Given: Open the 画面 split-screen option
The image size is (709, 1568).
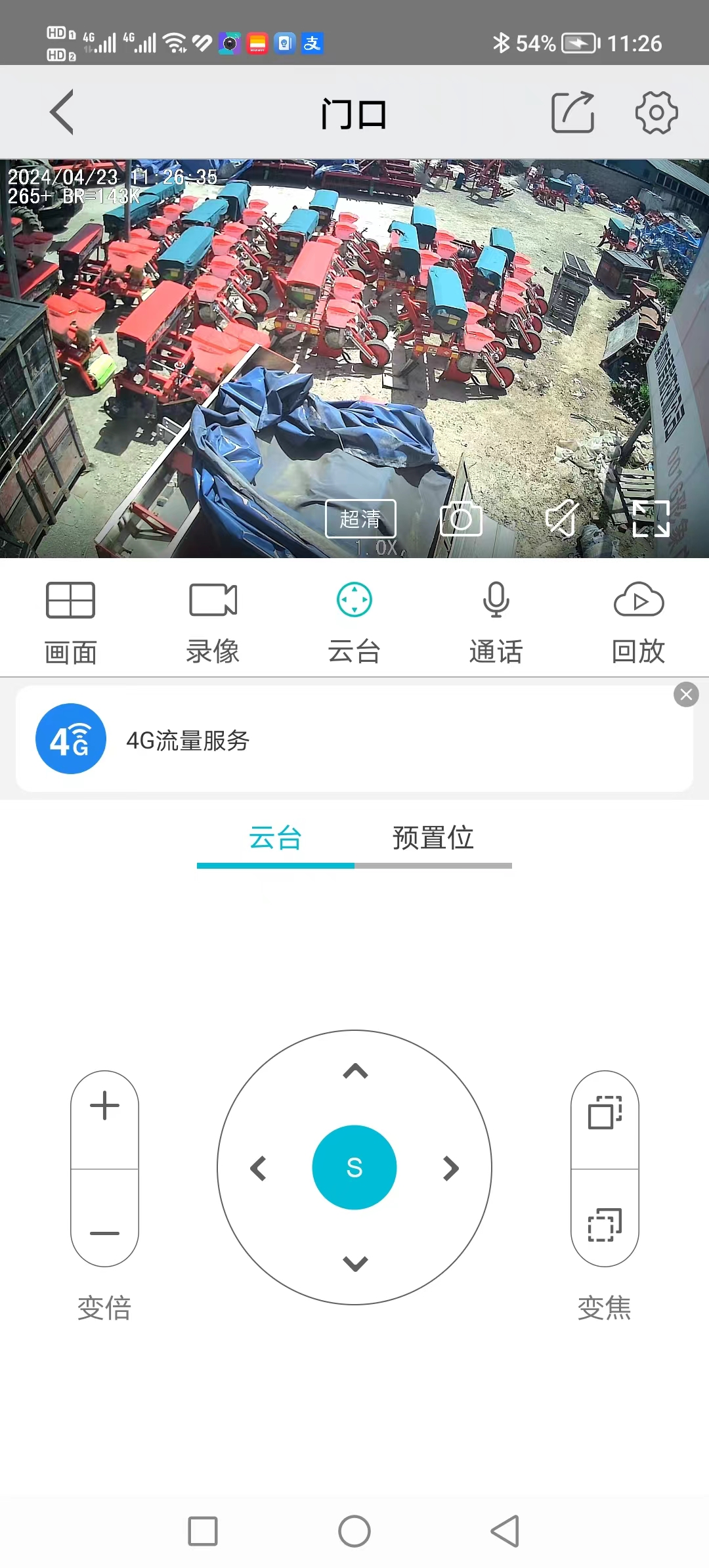Looking at the screenshot, I should (x=70, y=621).
